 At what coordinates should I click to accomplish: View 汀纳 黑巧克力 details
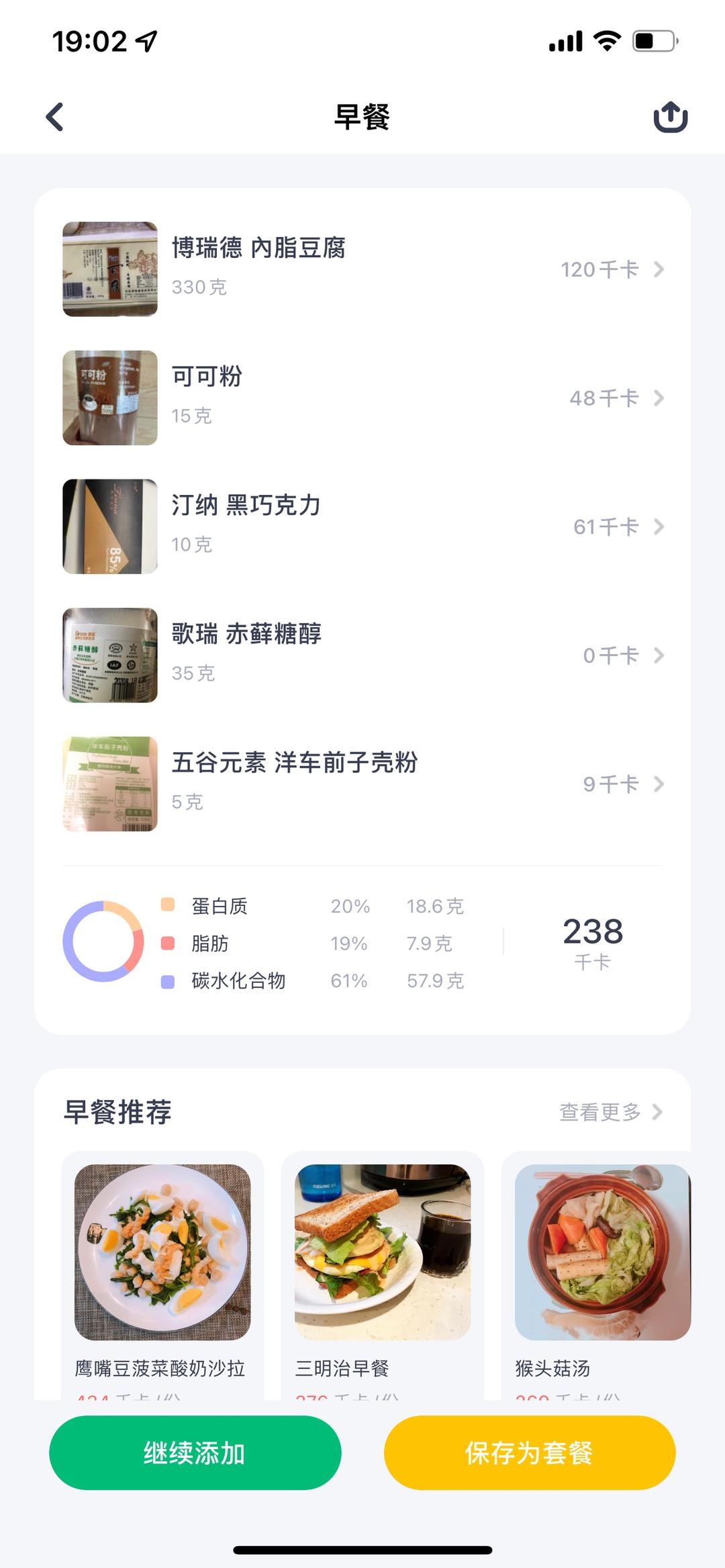(x=362, y=526)
